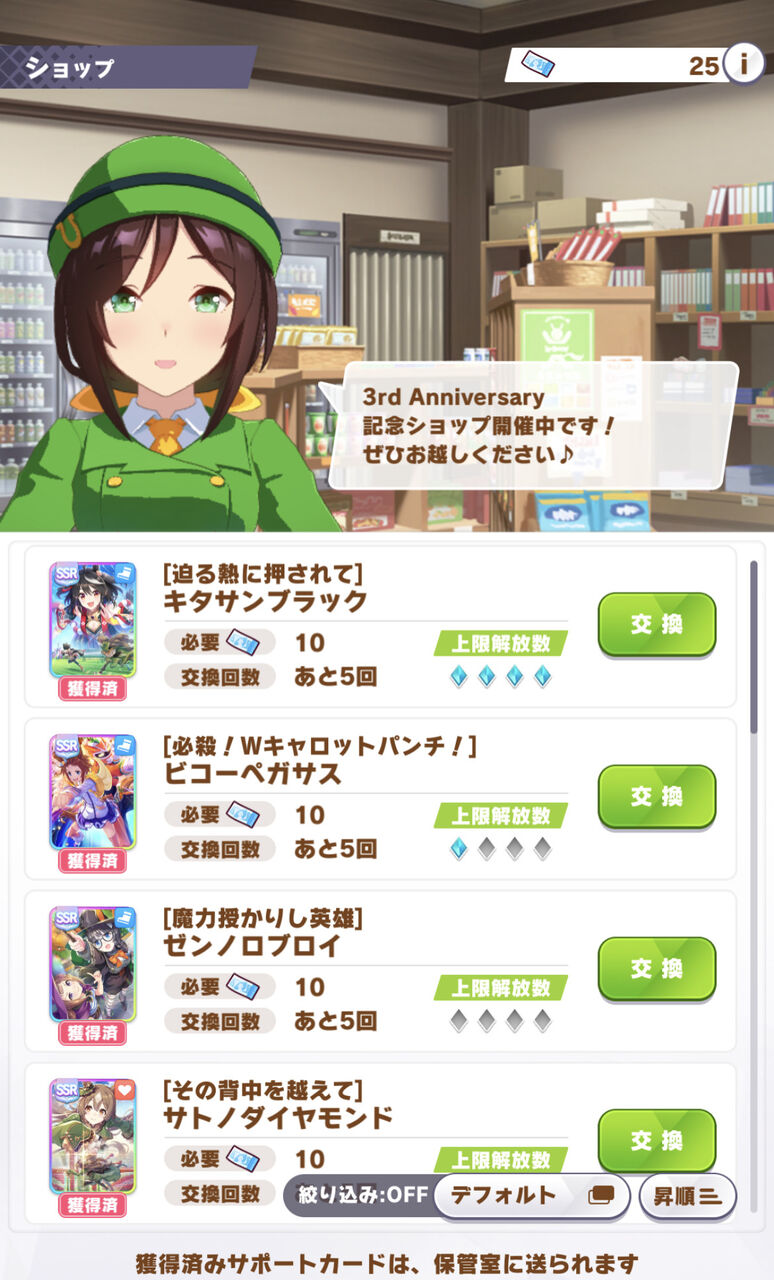The height and width of the screenshot is (1280, 774).
Task: Exchange for the ゼンノロブロイ support card
Action: tap(657, 968)
